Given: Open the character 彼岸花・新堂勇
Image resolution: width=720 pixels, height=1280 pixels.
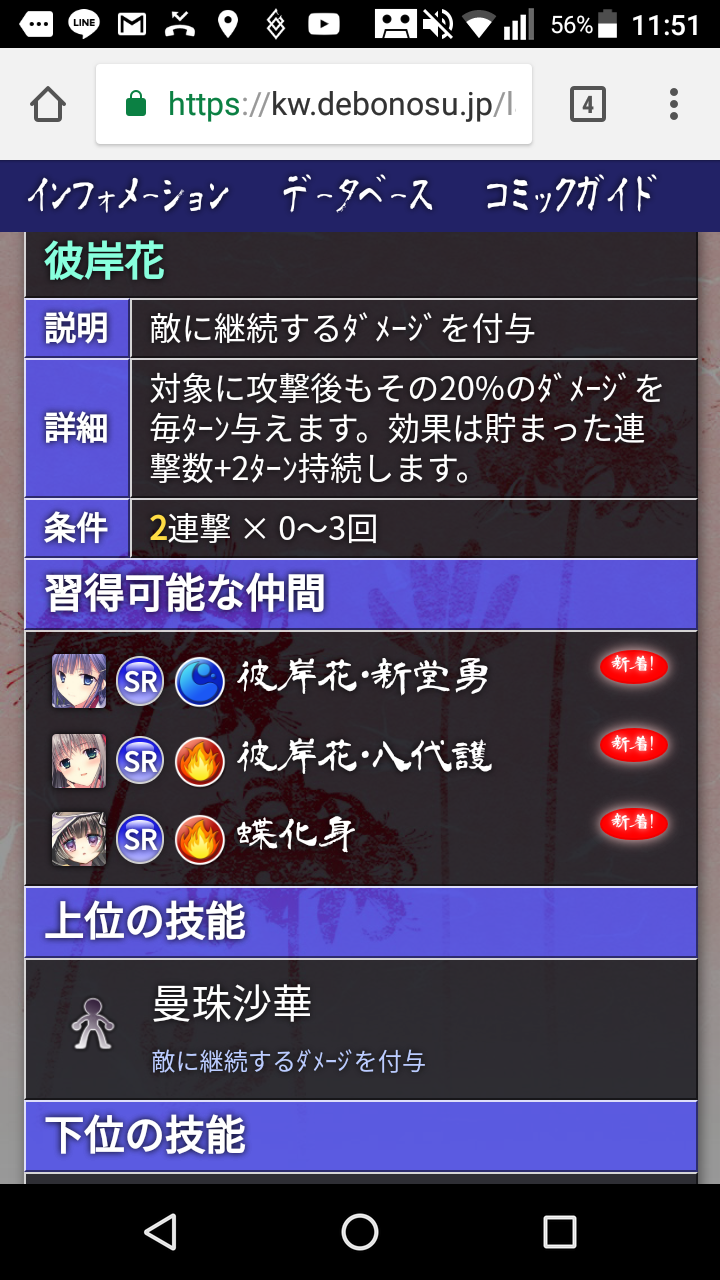Looking at the screenshot, I should [x=362, y=679].
